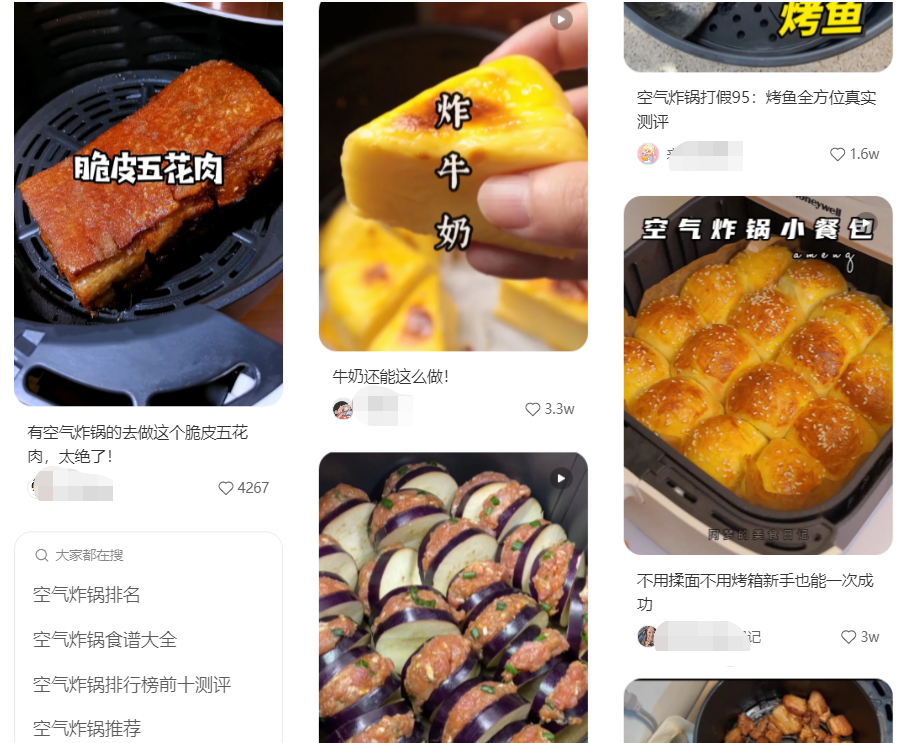Like the 烤鱼全方位真实测评 post
903x743 pixels.
pyautogui.click(x=838, y=154)
